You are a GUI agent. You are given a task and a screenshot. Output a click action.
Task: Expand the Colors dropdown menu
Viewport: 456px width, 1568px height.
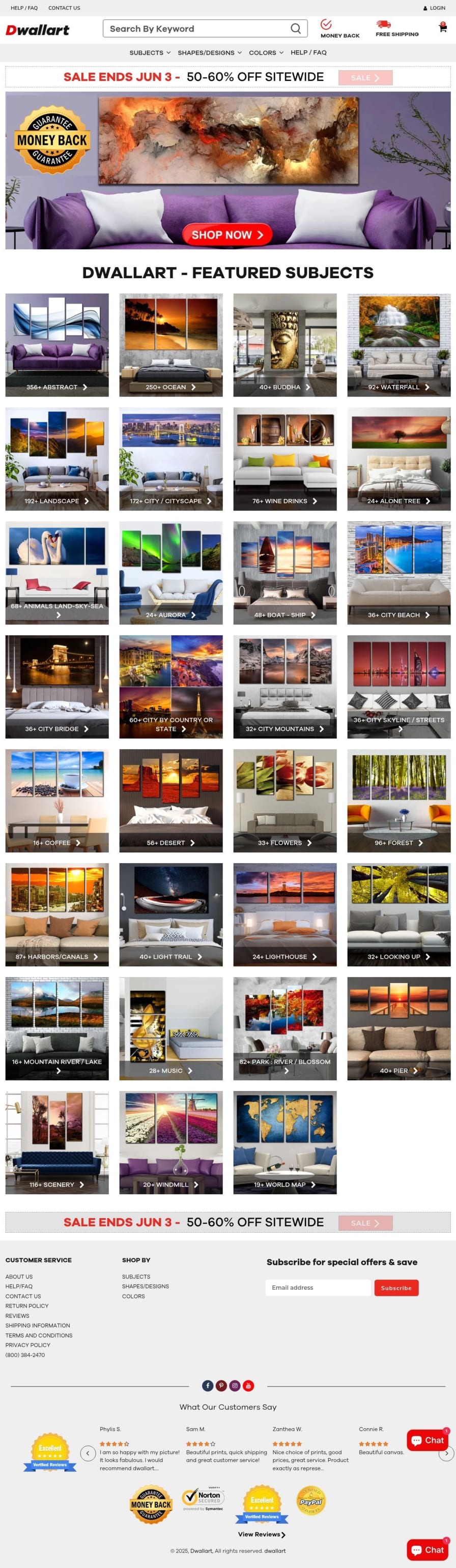pos(266,53)
